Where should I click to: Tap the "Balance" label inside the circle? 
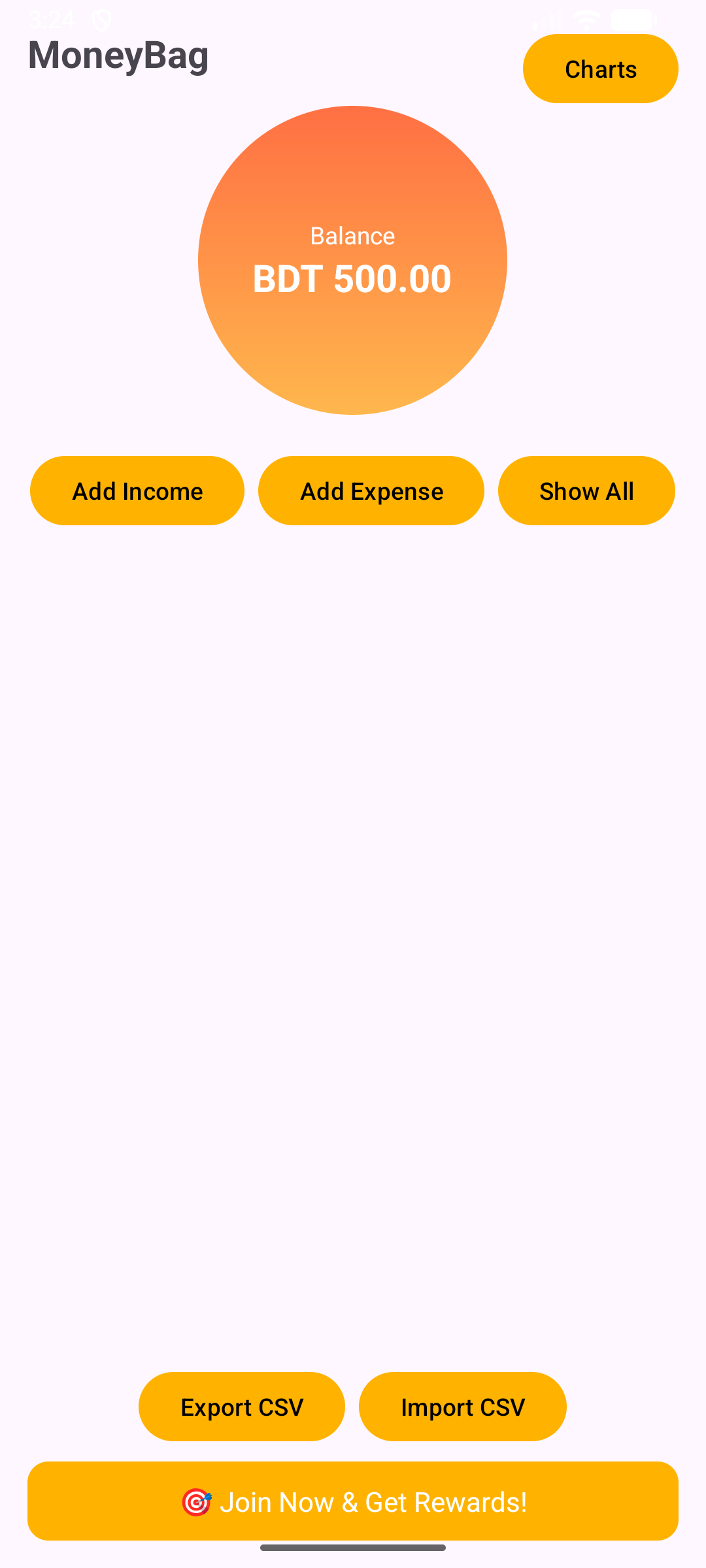point(352,236)
